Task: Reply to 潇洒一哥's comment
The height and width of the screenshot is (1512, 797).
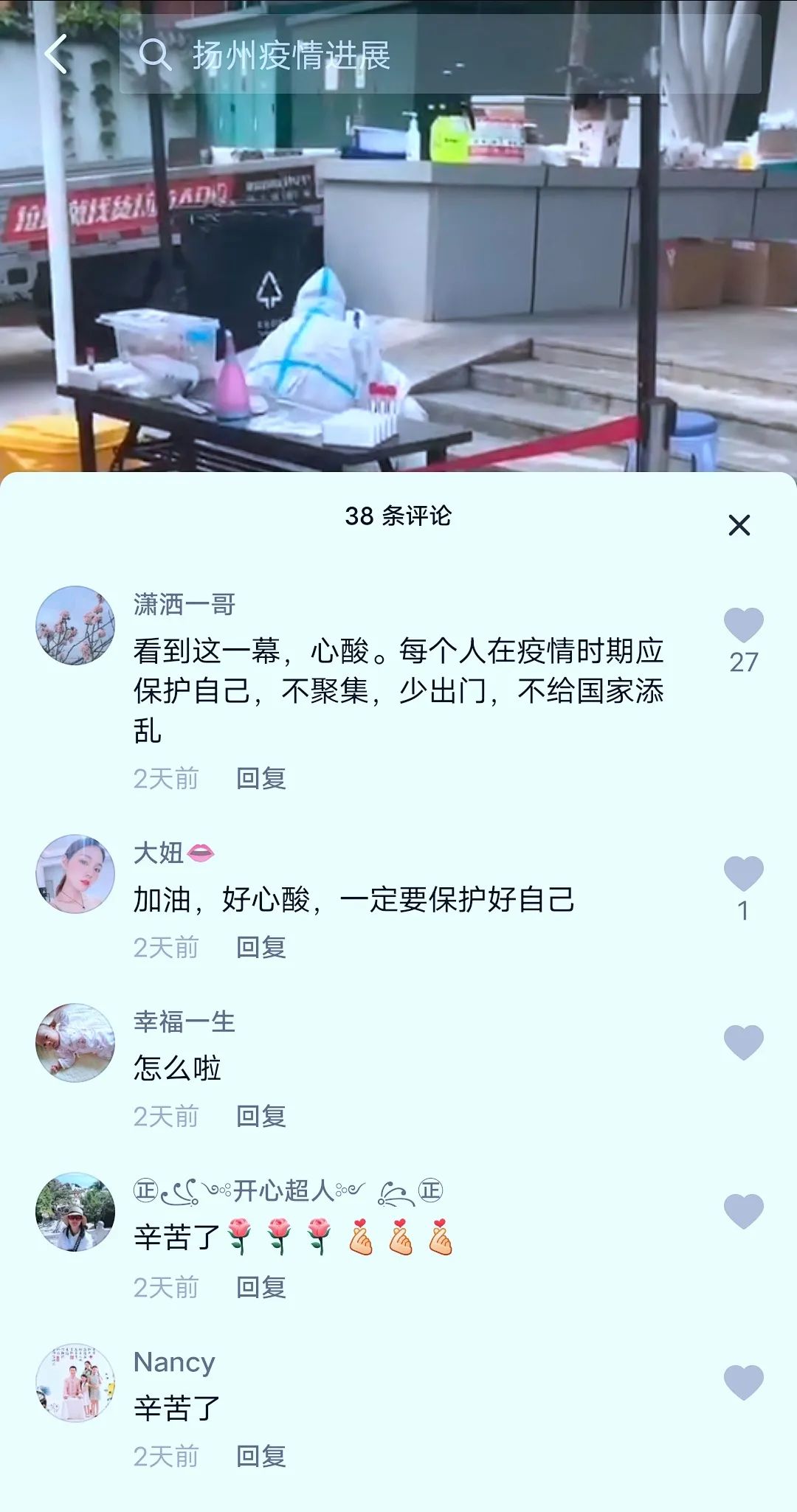Action: (261, 778)
